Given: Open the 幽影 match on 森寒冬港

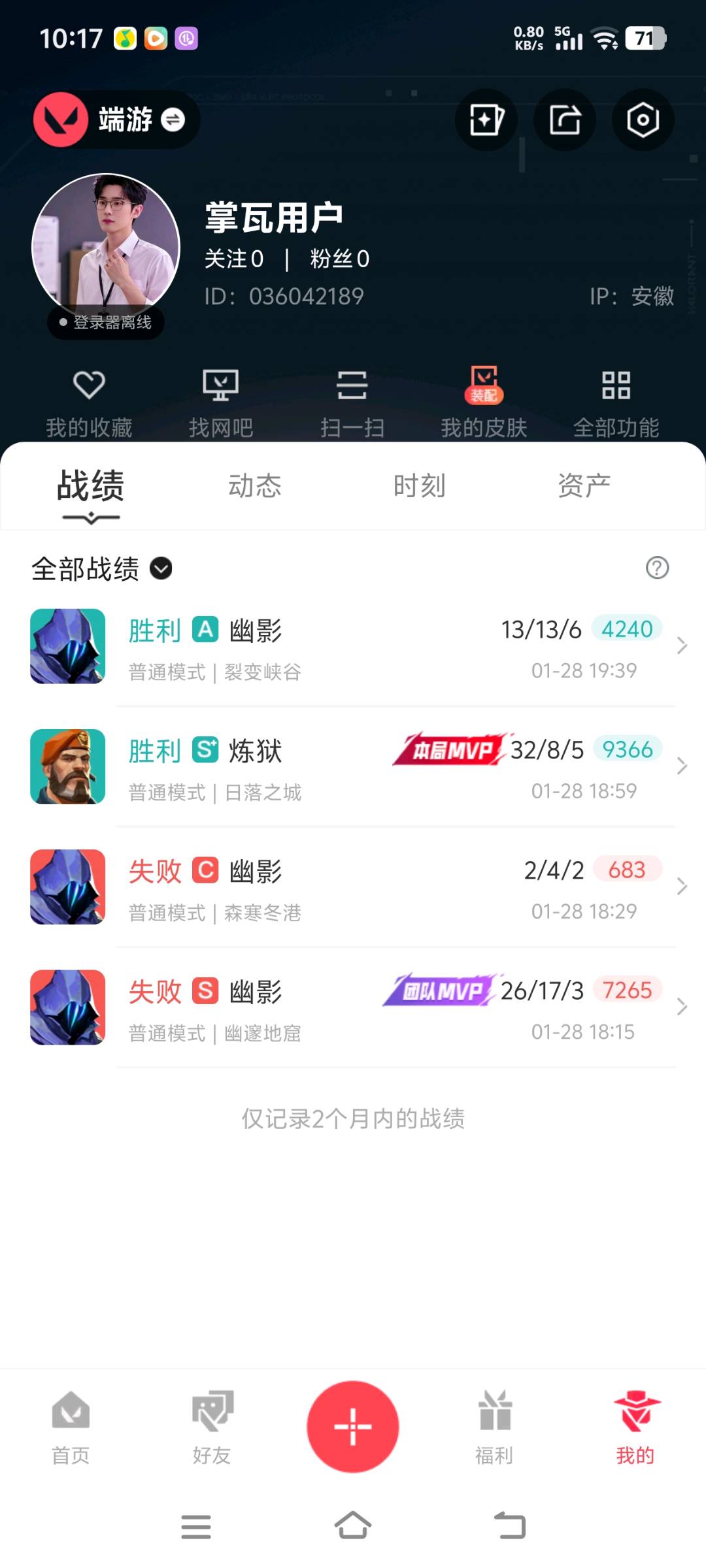Looking at the screenshot, I should click(x=353, y=887).
